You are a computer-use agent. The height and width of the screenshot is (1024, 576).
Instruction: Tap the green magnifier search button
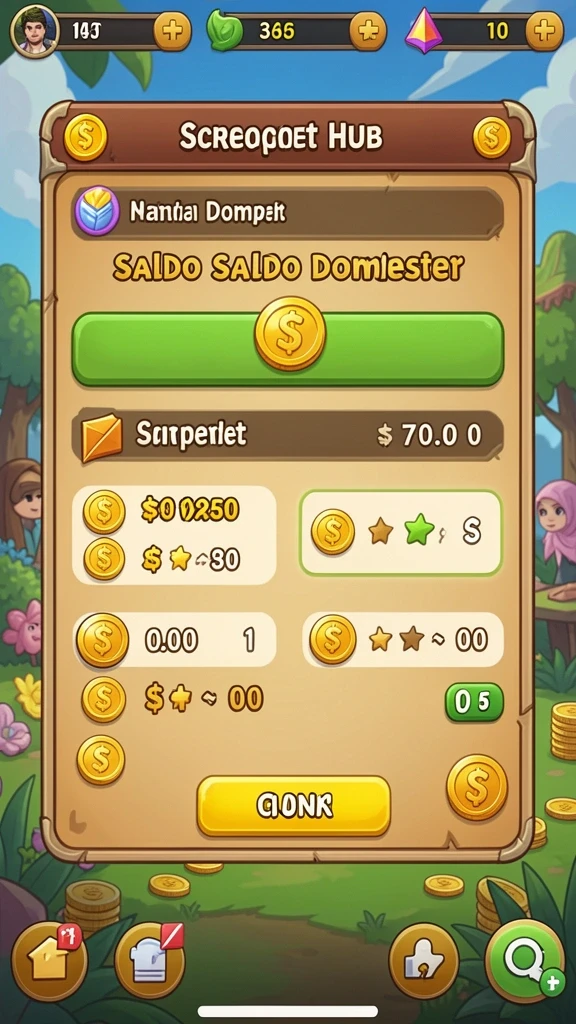(x=524, y=958)
